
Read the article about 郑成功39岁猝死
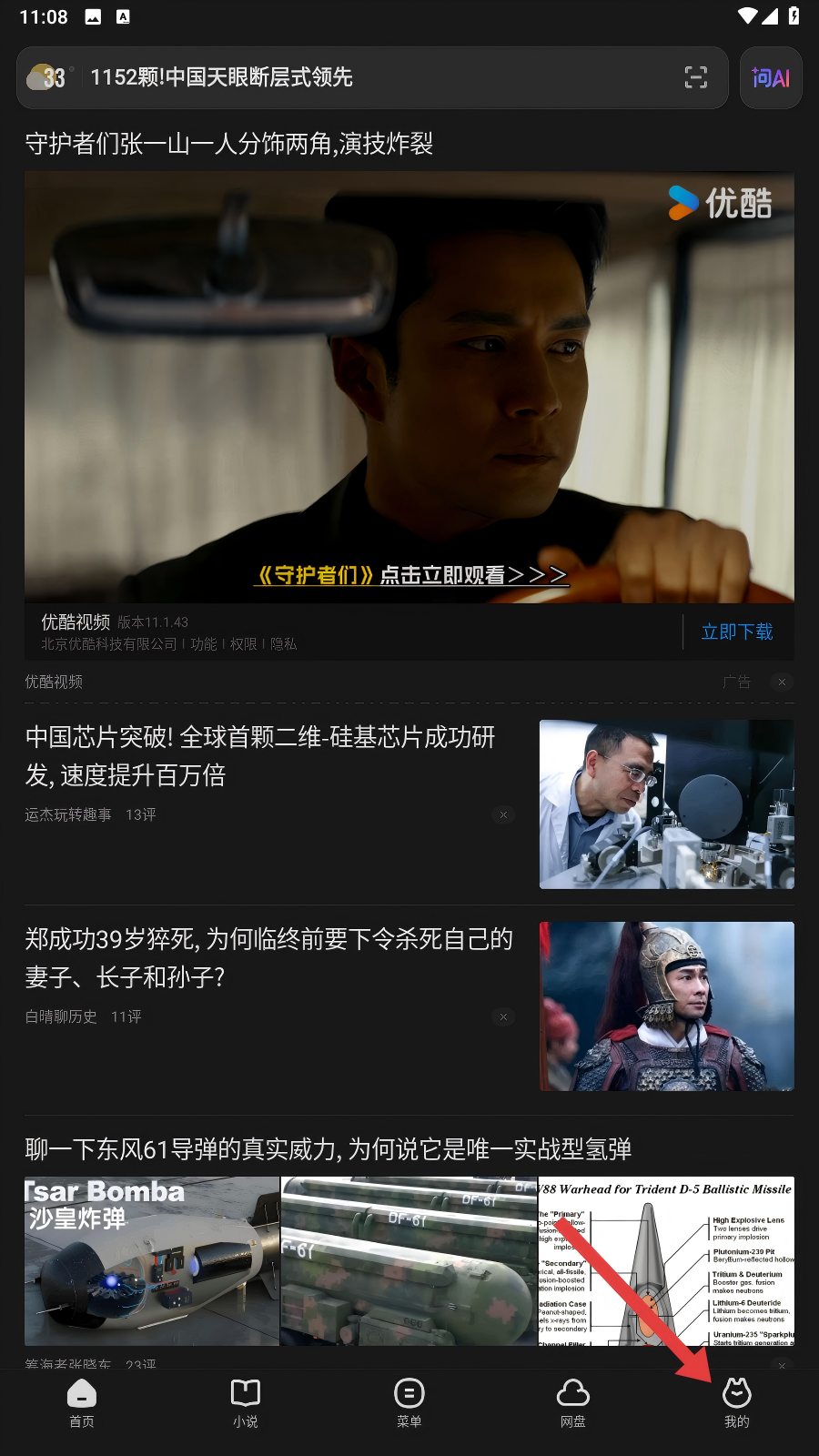pyautogui.click(x=268, y=957)
